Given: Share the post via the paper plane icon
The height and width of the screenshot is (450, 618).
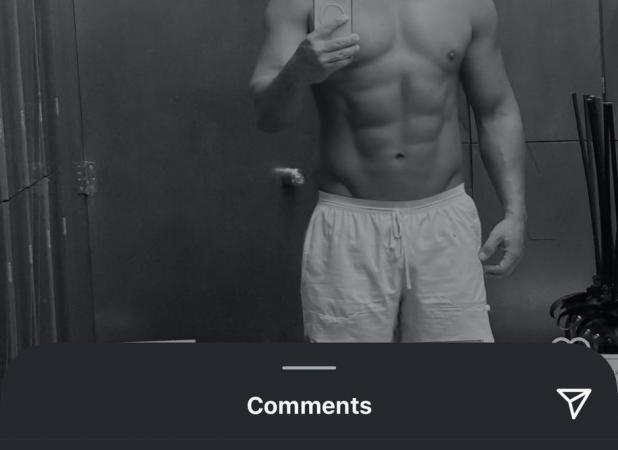Looking at the screenshot, I should [x=573, y=403].
